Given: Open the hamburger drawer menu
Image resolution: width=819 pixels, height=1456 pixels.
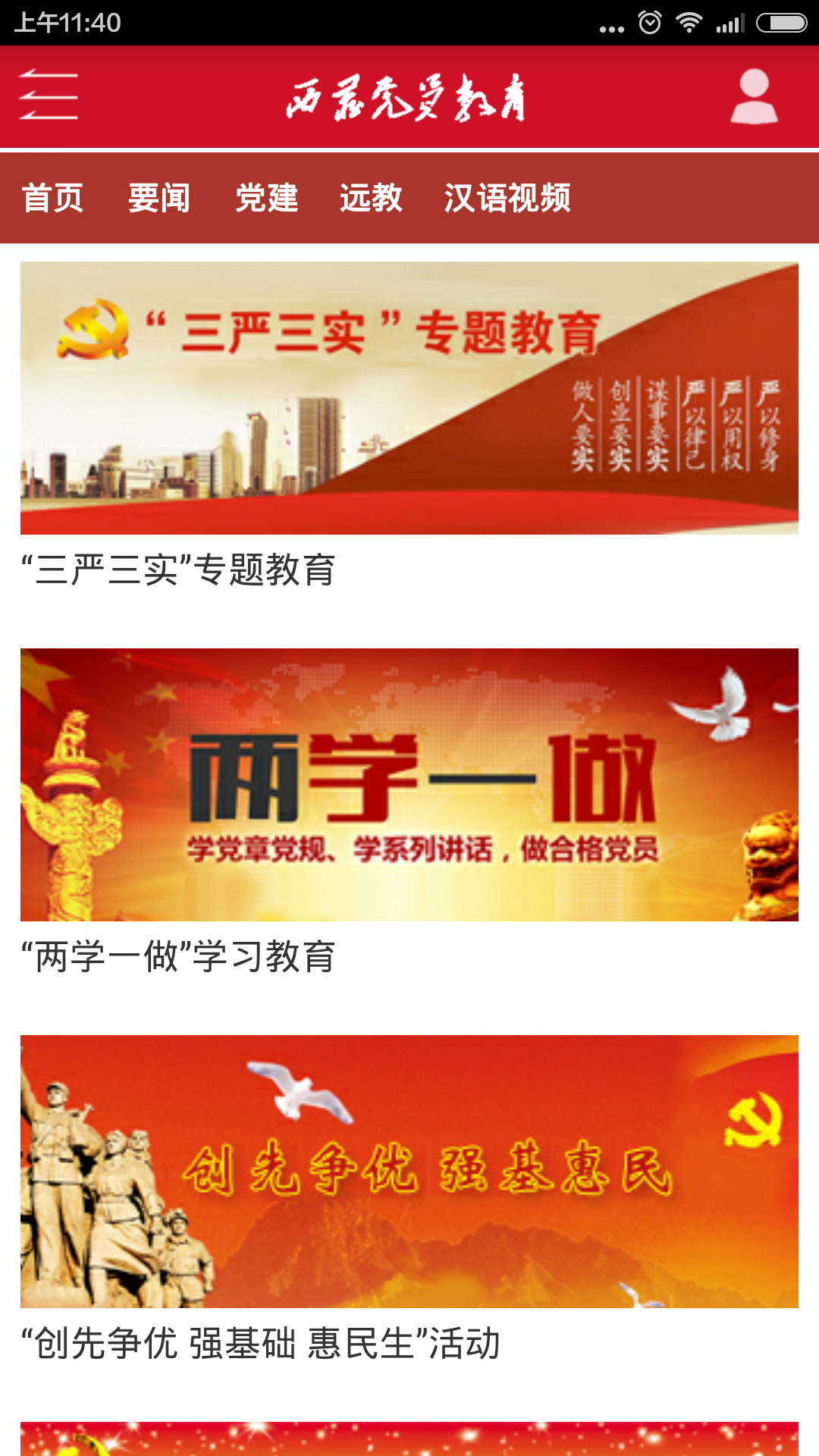Looking at the screenshot, I should [x=49, y=96].
